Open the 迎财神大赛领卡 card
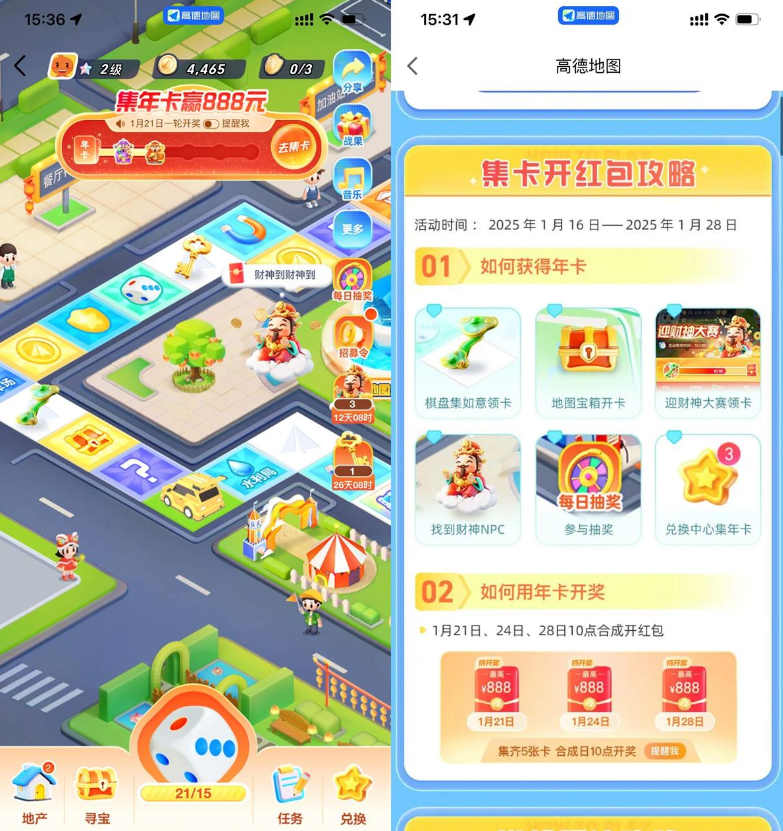 707,361
